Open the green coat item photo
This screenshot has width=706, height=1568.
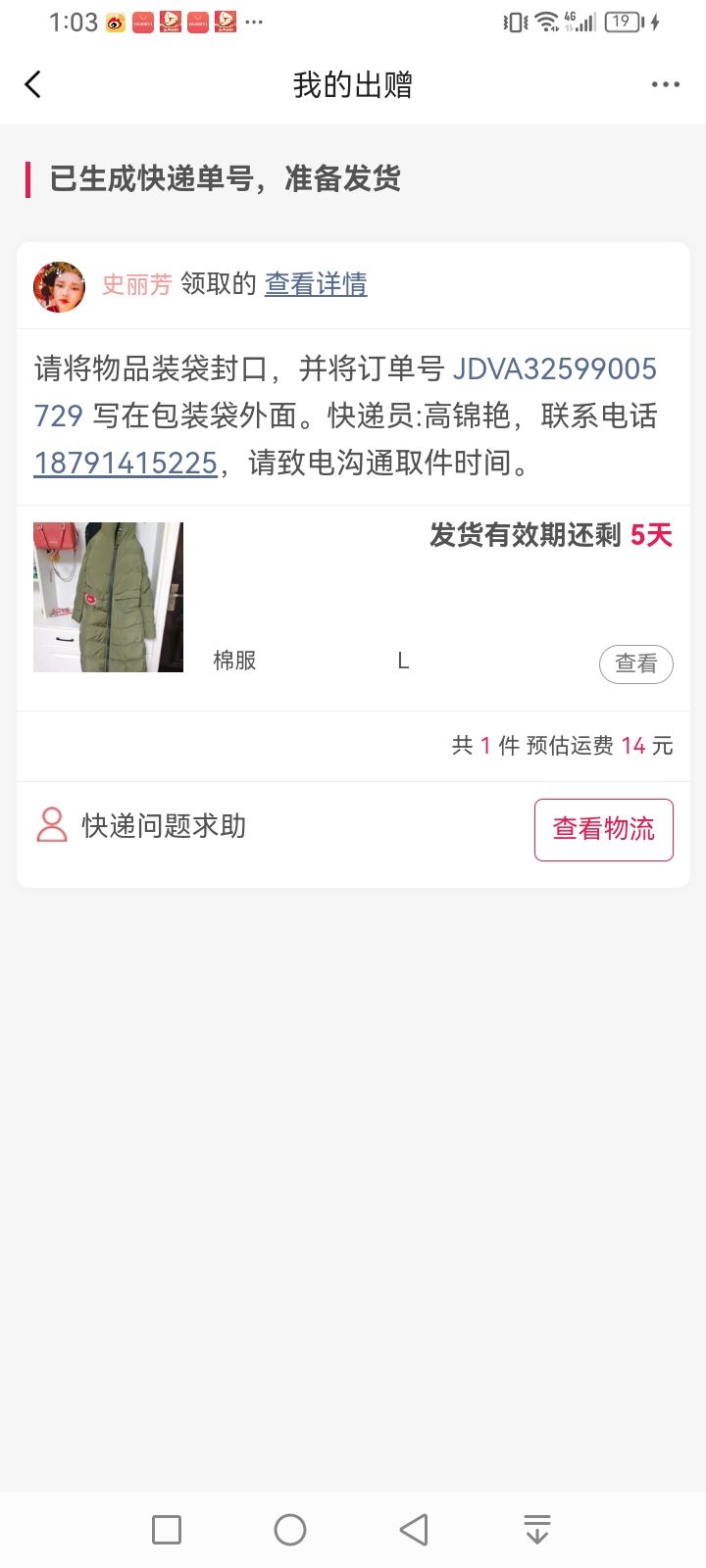pyautogui.click(x=108, y=597)
